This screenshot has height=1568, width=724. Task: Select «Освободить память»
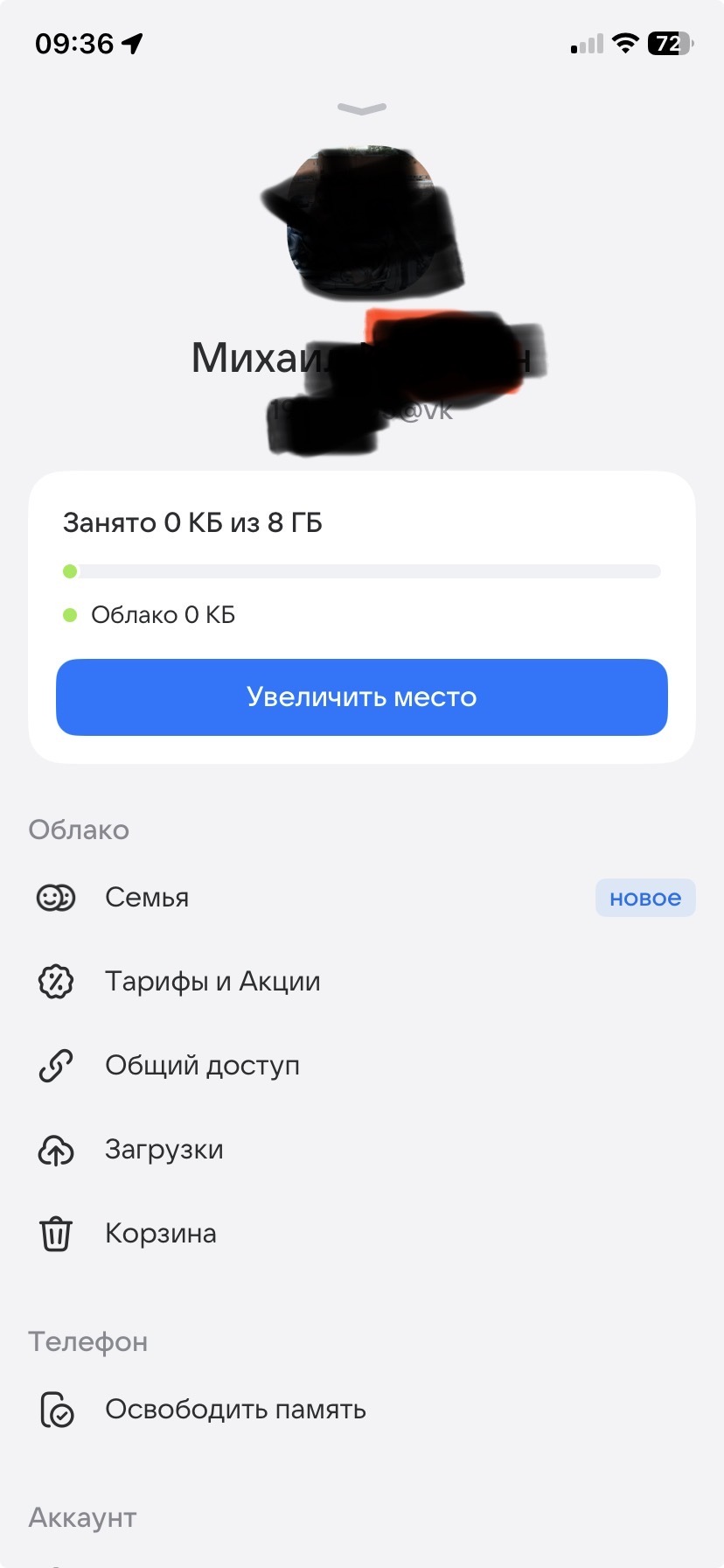[x=235, y=1410]
